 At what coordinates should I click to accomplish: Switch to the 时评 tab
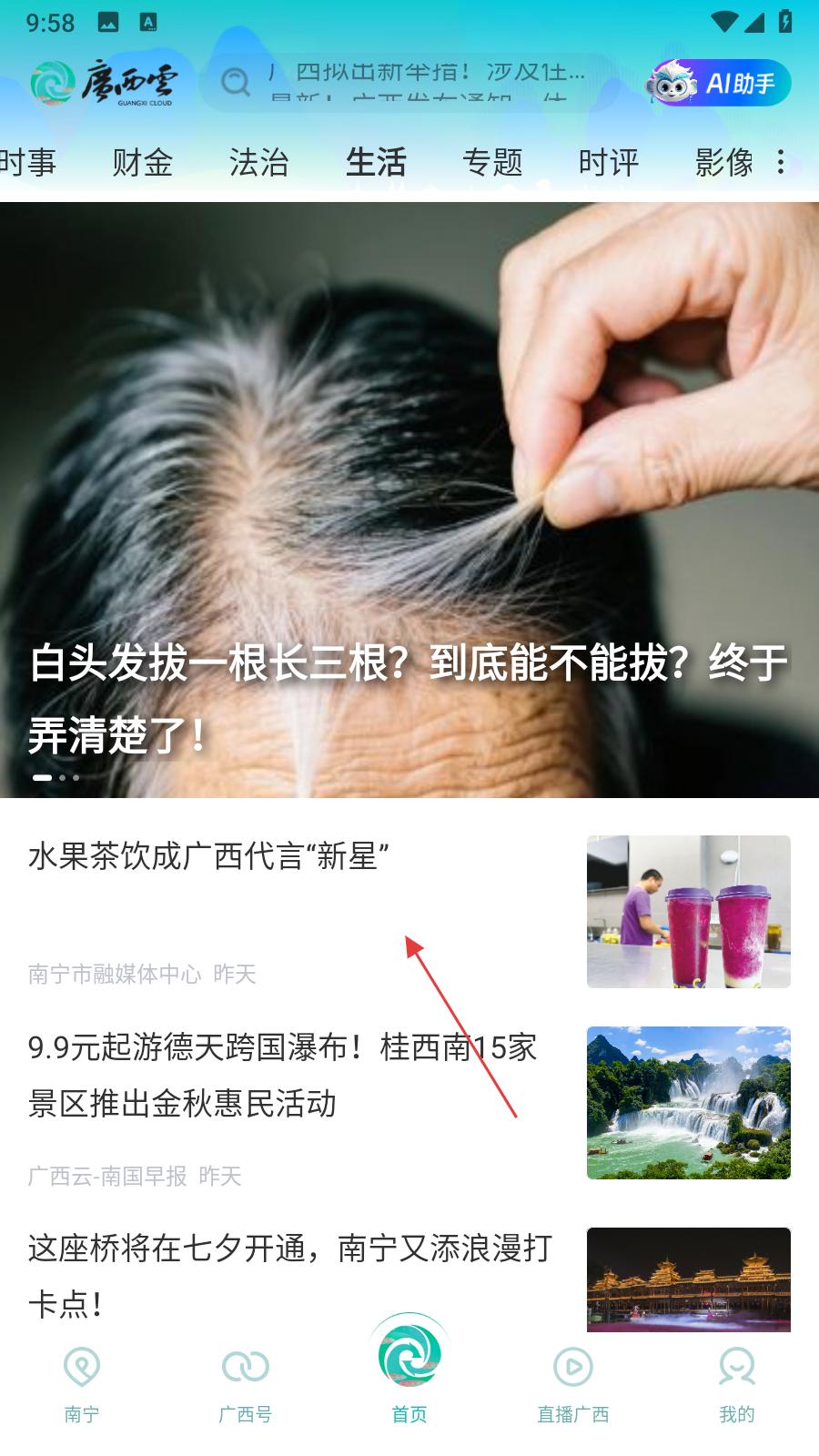tap(608, 163)
